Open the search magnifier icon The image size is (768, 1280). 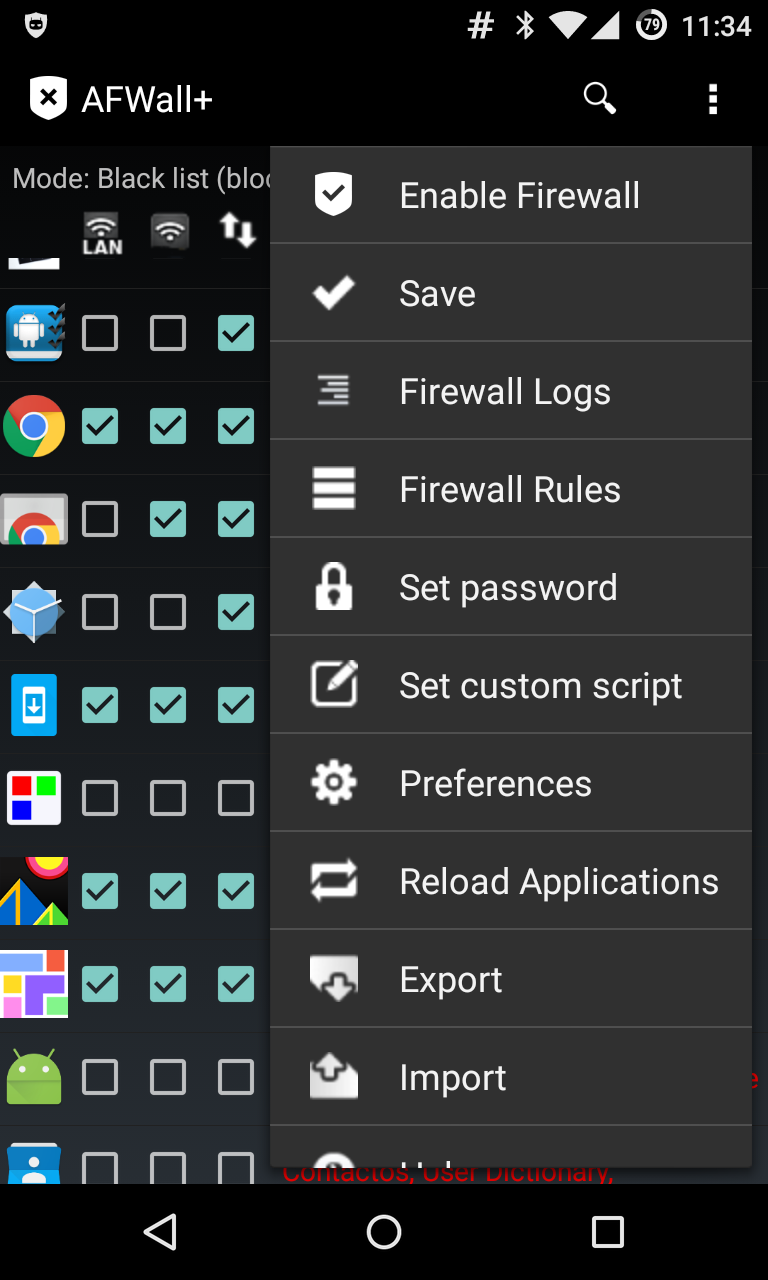pos(599,99)
